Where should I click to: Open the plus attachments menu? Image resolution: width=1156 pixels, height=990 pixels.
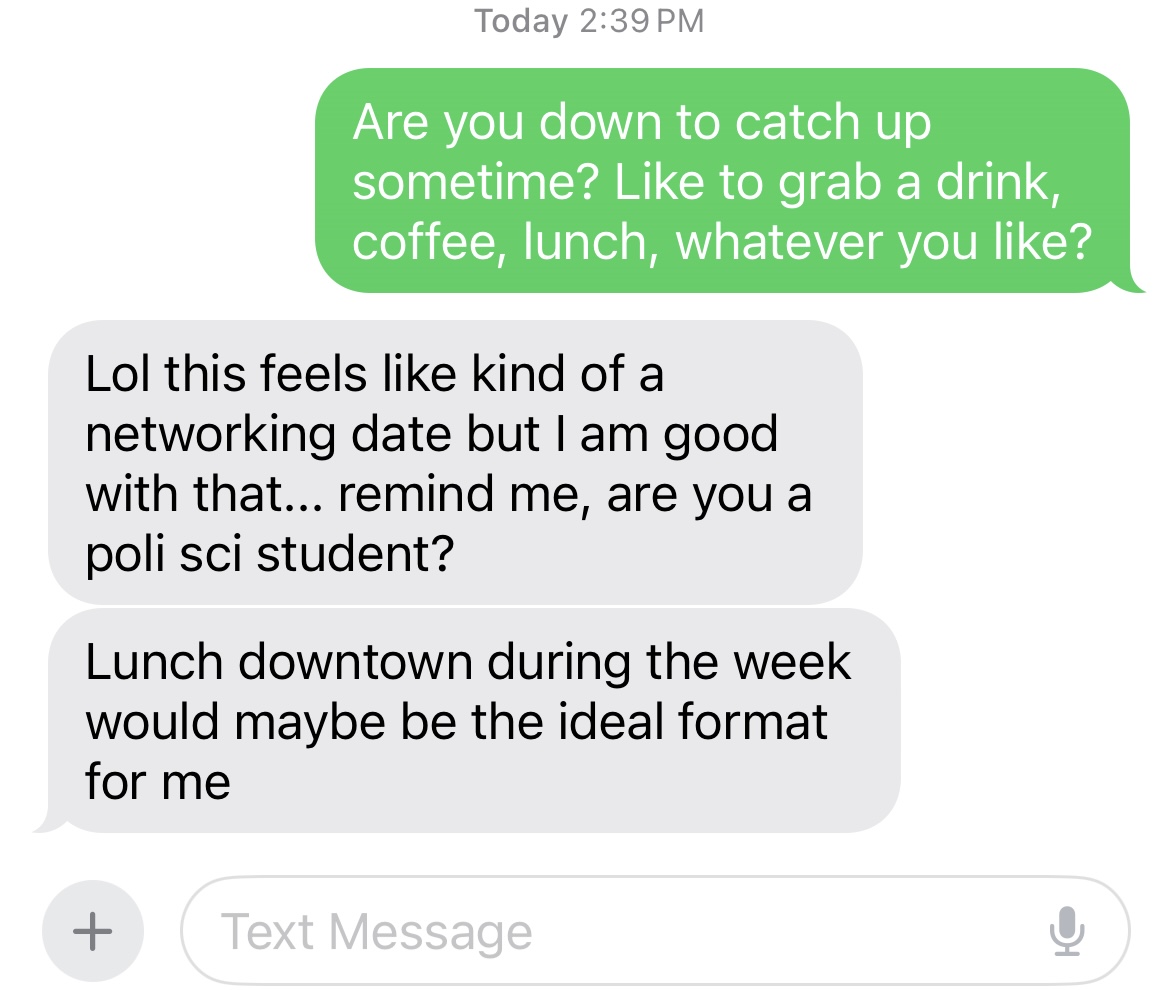[93, 931]
